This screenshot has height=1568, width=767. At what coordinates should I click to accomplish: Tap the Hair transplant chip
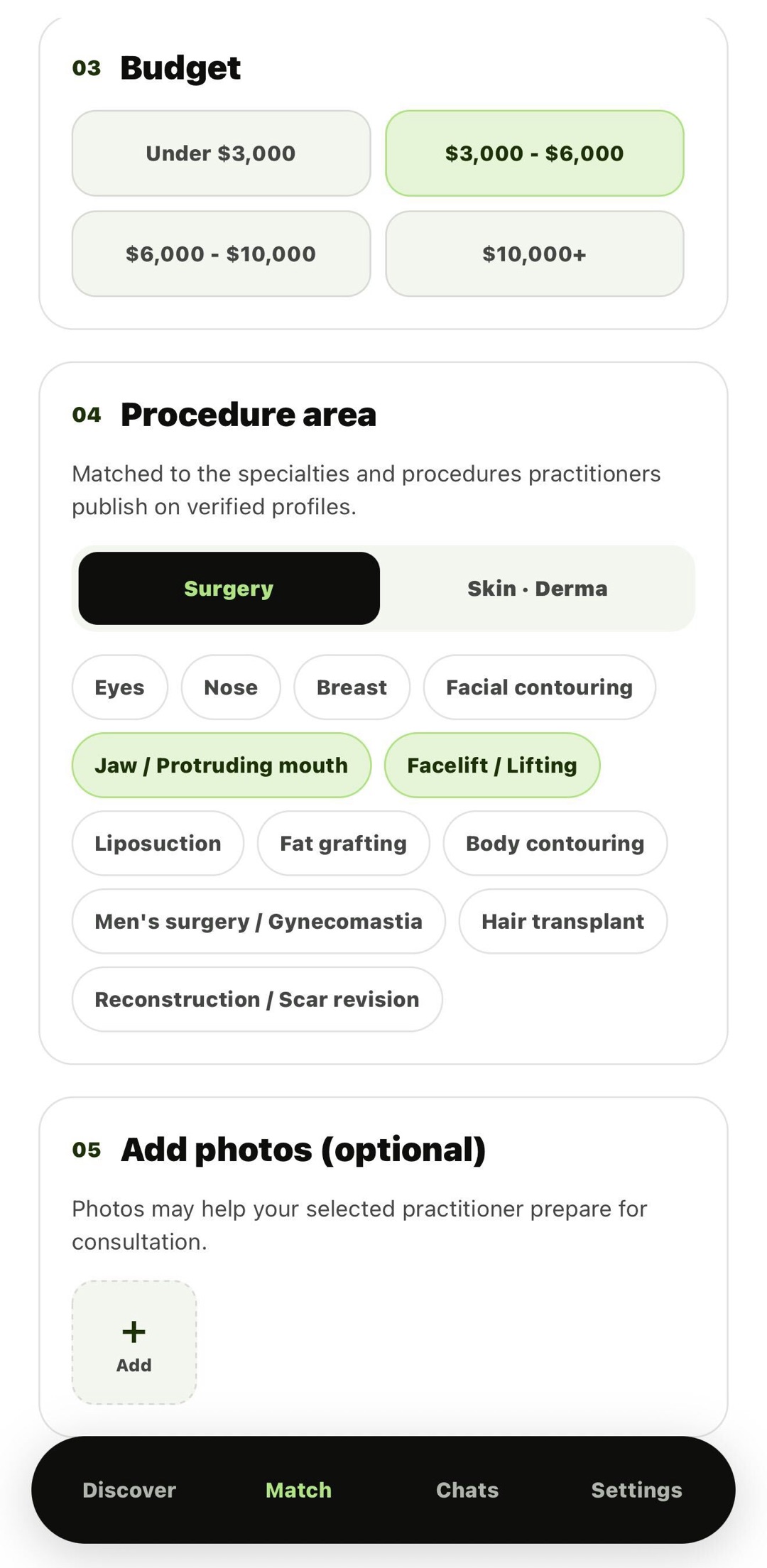563,922
